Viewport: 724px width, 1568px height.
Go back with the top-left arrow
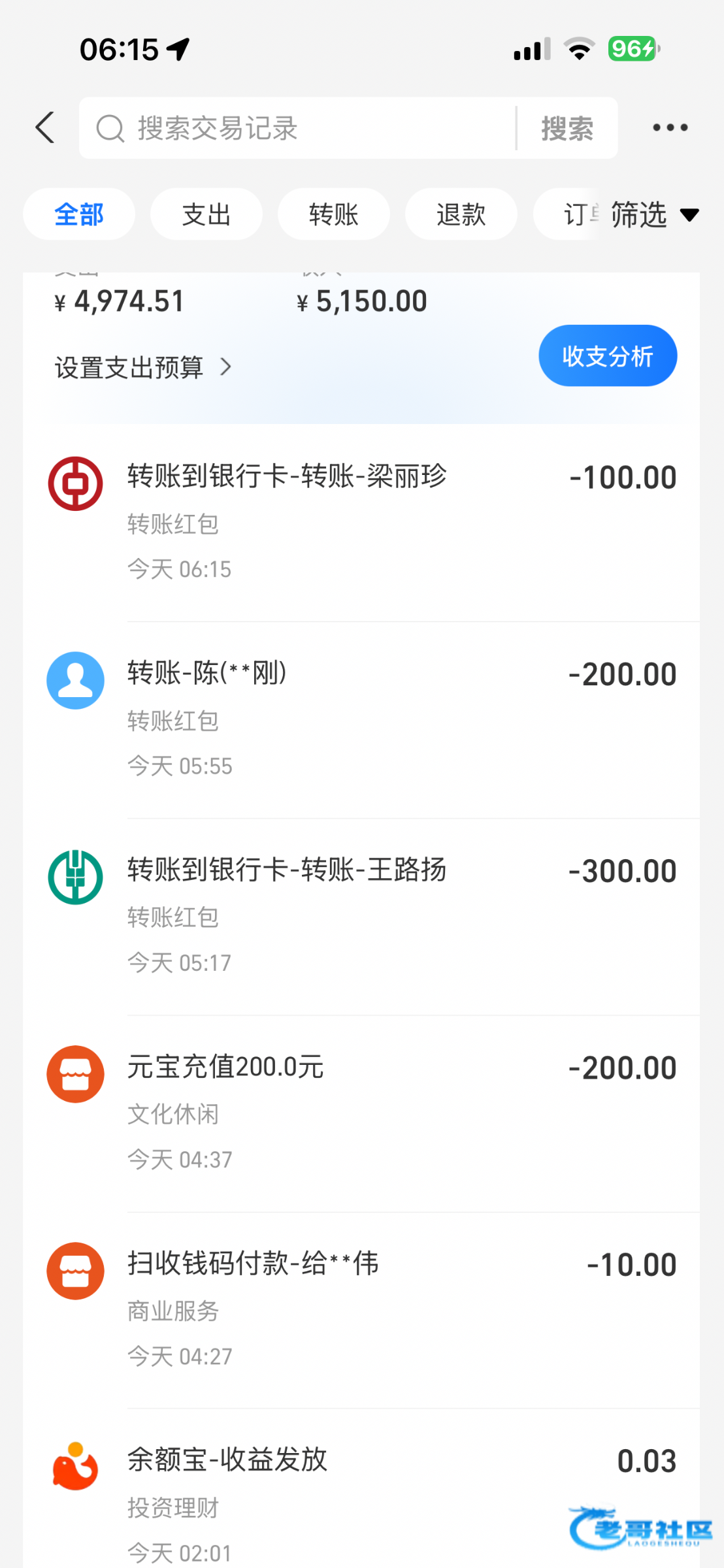point(45,127)
